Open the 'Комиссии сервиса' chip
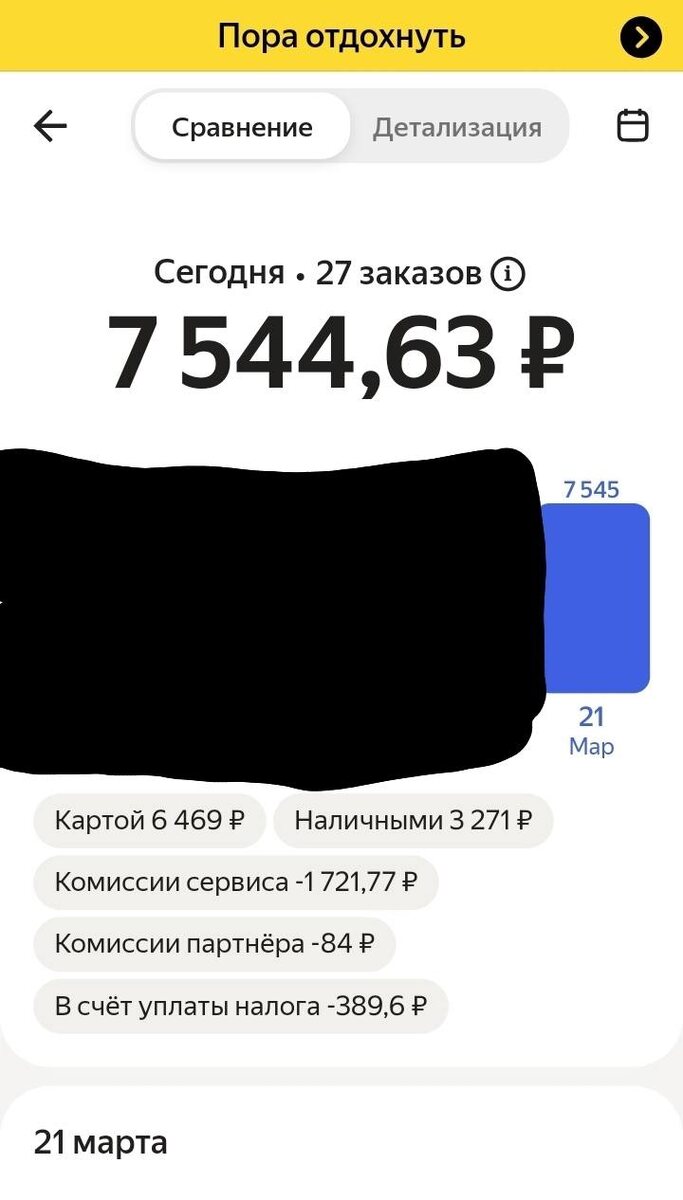Image resolution: width=683 pixels, height=1200 pixels. 235,883
